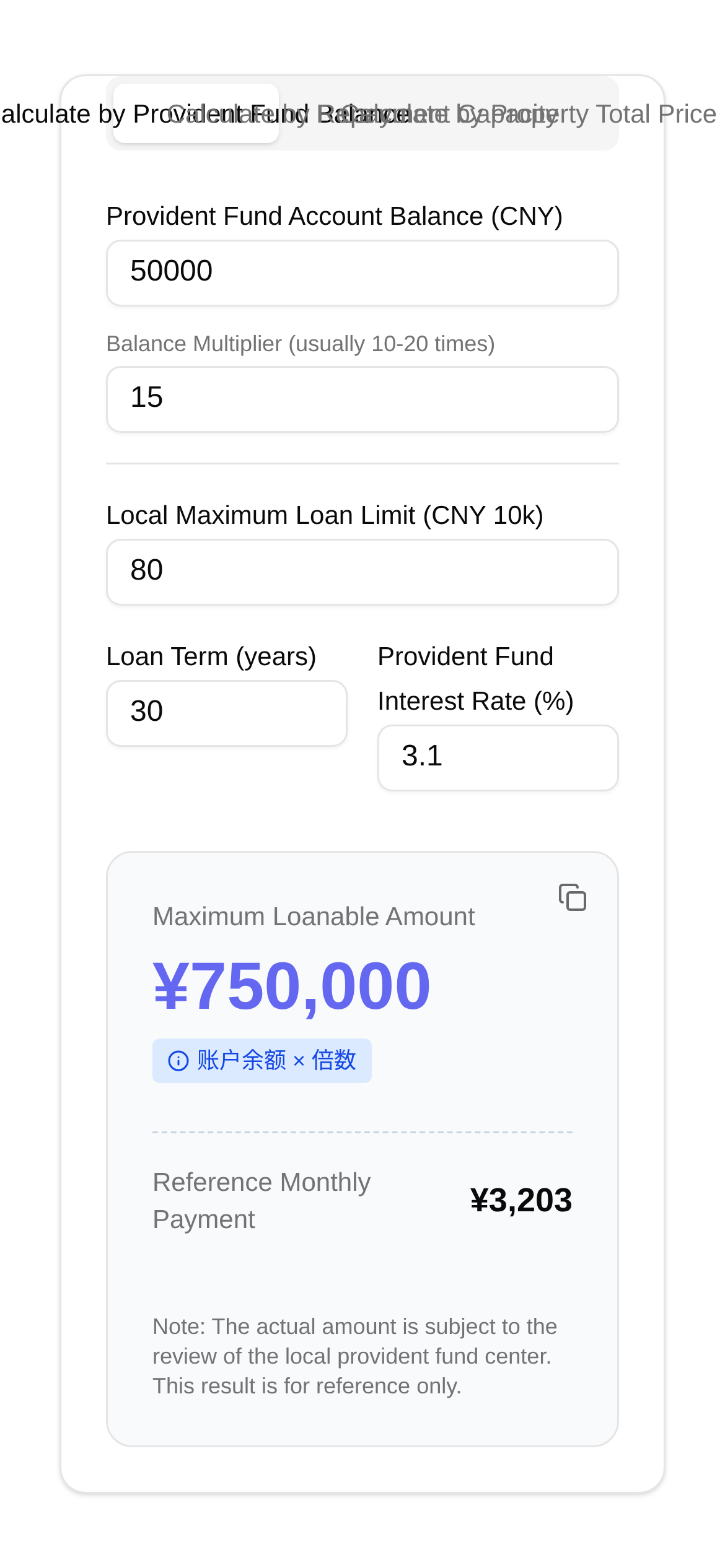The width and height of the screenshot is (725, 1568).
Task: Click the 账户余额 × 倍数 badge
Action: (x=261, y=1060)
